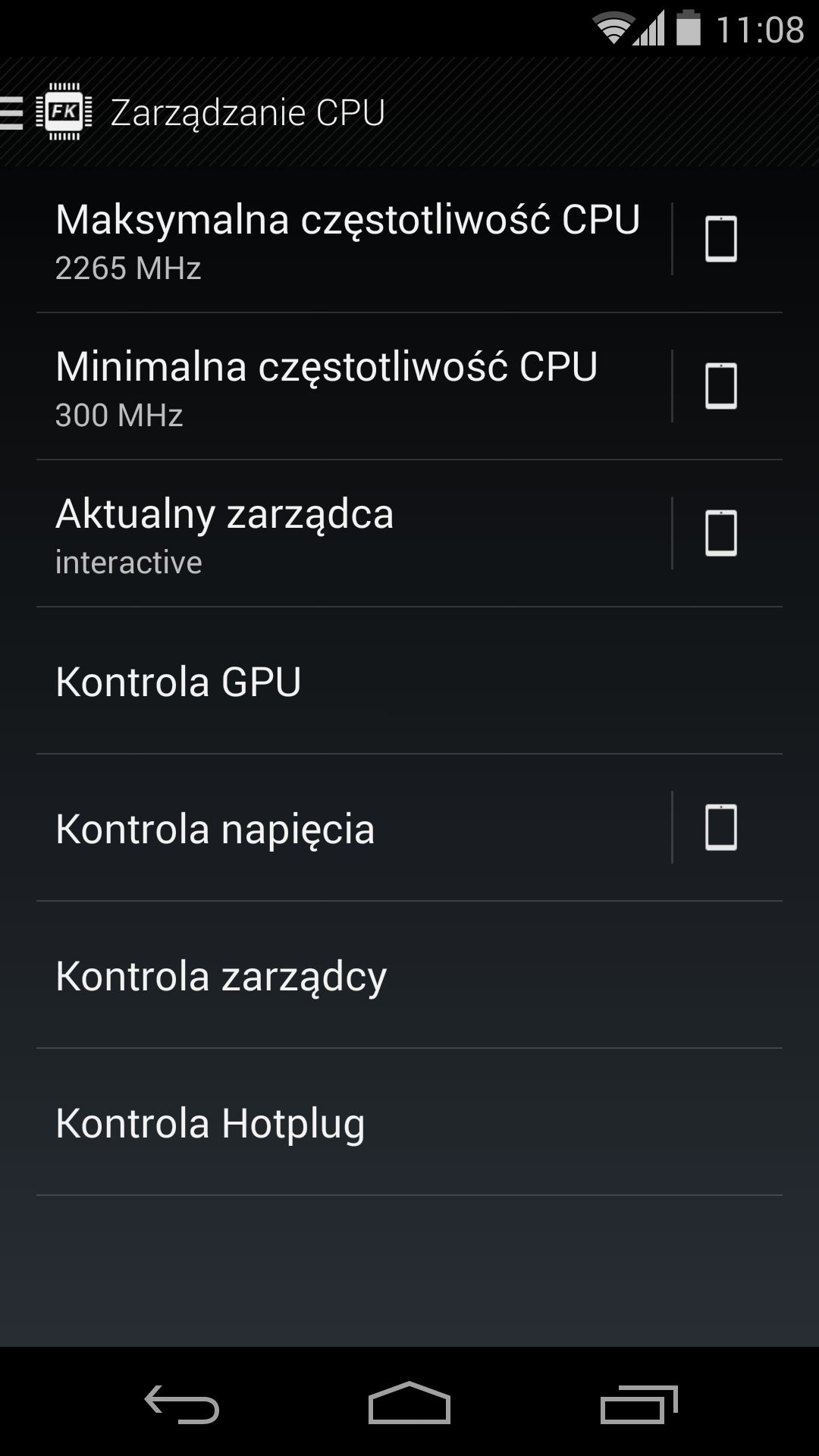Tap the phone icon beside Minimalna częstotliwość CPU
The height and width of the screenshot is (1456, 819).
(x=721, y=386)
